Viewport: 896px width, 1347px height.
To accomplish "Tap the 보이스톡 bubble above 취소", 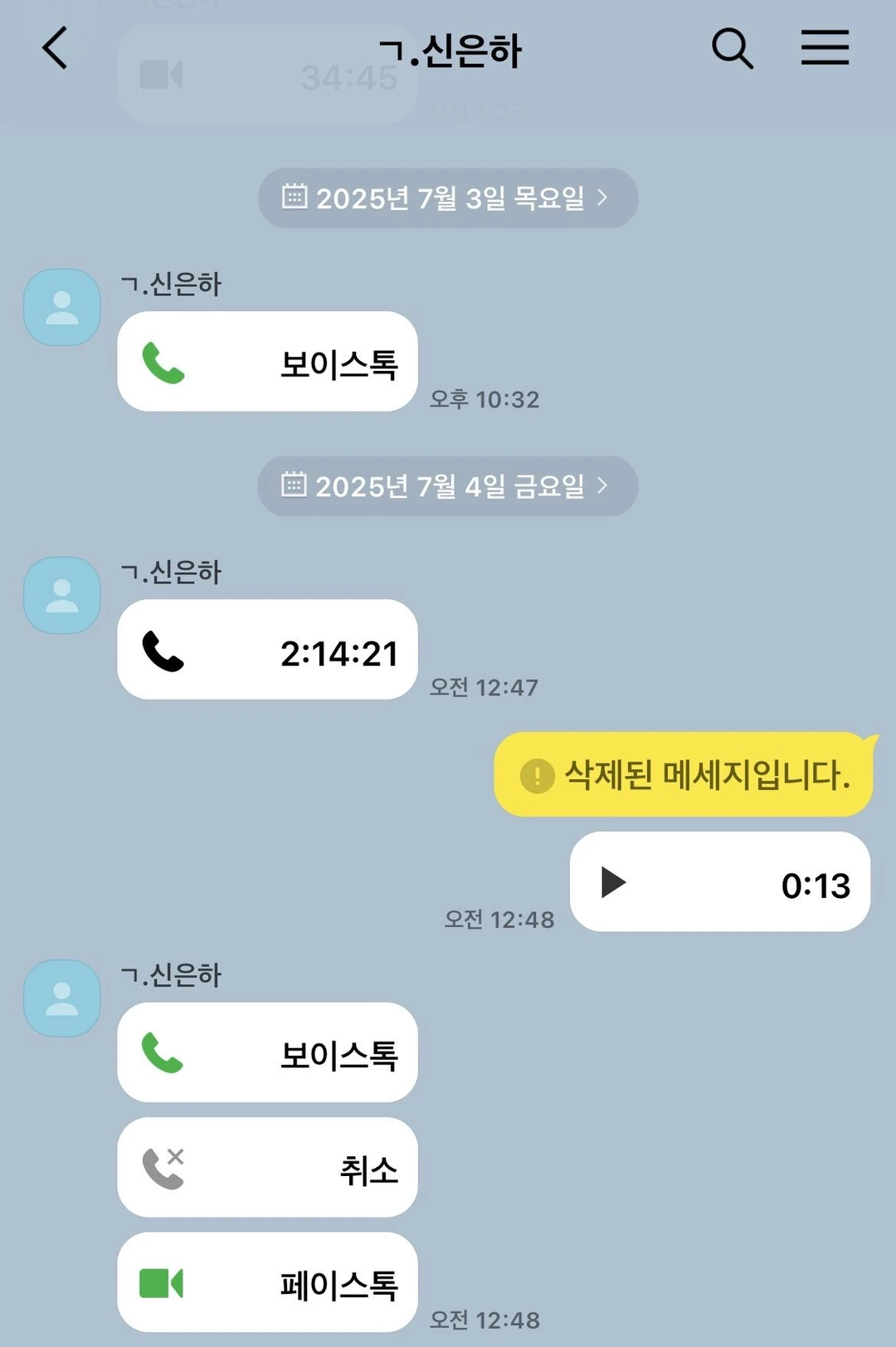I will (x=267, y=1053).
